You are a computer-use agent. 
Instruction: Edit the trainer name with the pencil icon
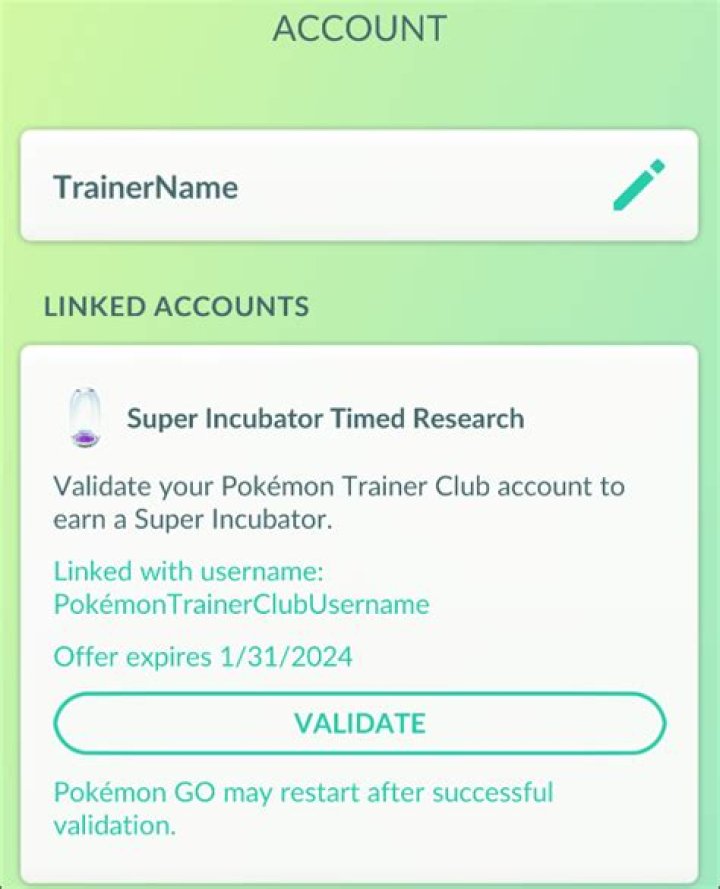point(639,186)
